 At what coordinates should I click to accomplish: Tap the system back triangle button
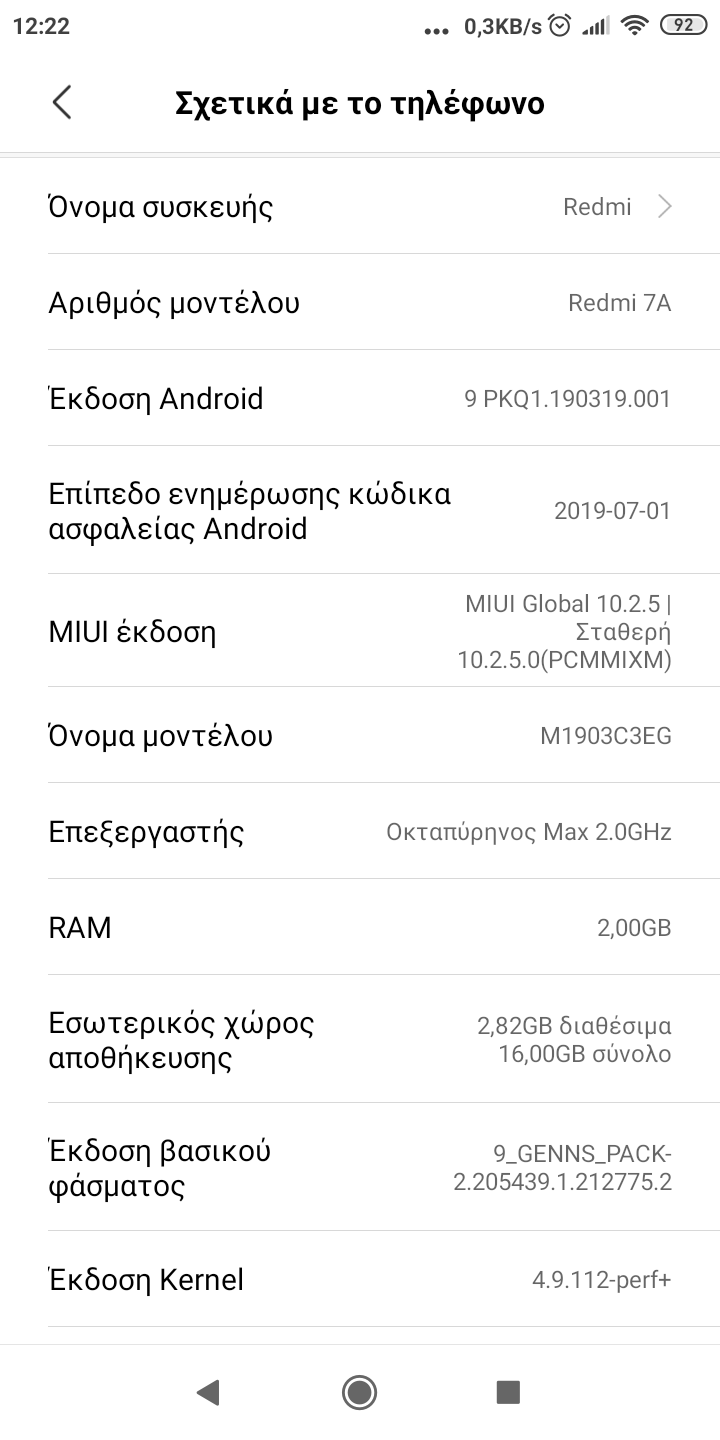(208, 1392)
